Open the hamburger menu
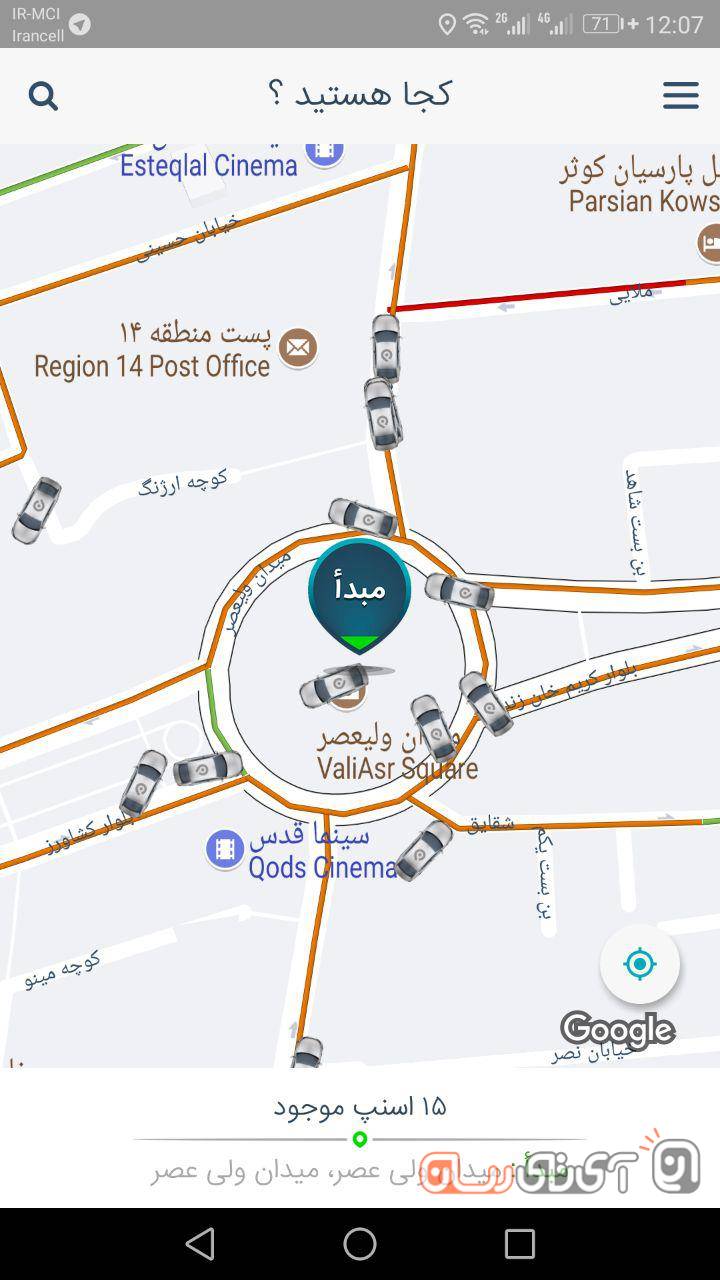This screenshot has width=720, height=1280. click(680, 96)
